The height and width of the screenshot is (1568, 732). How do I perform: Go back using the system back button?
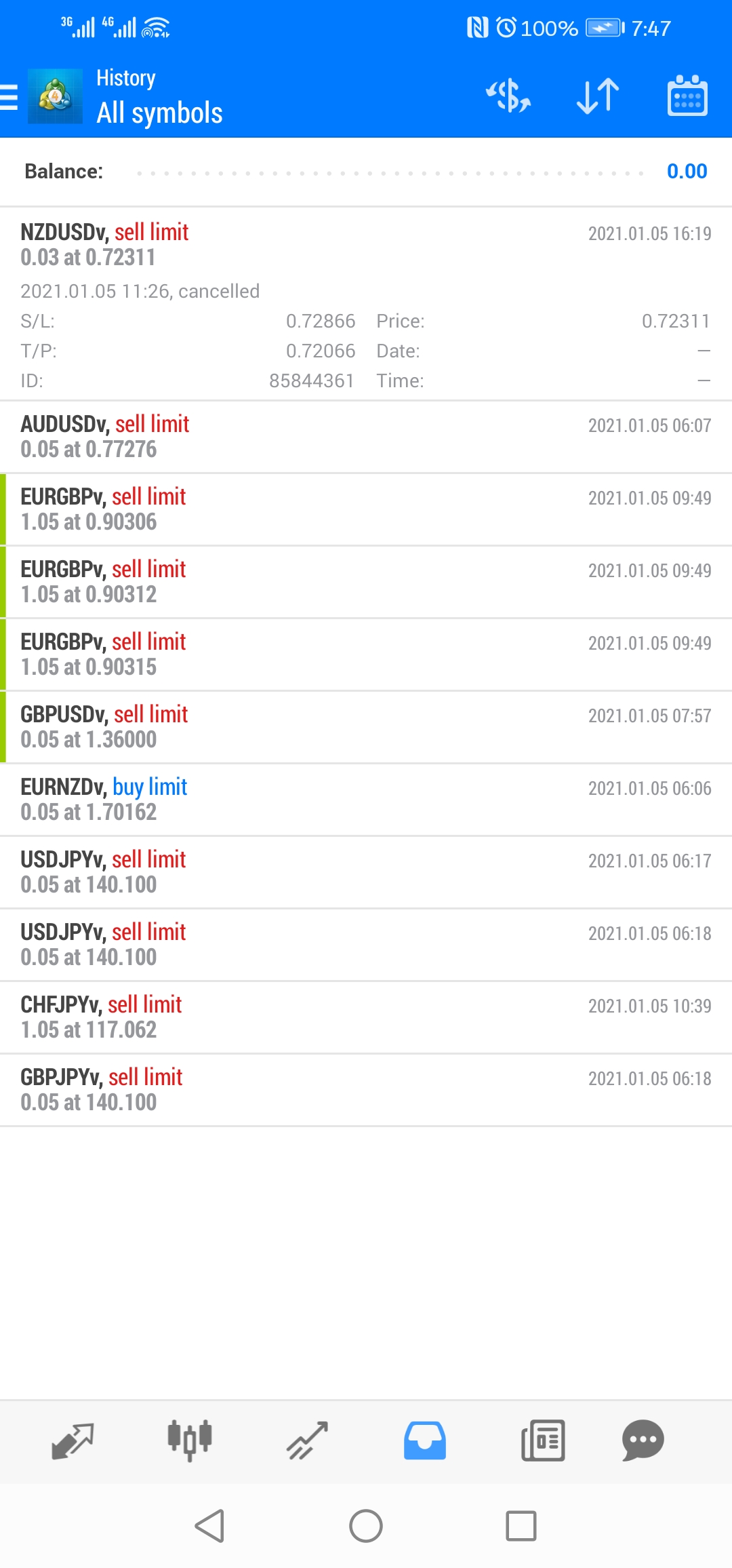click(x=210, y=1527)
